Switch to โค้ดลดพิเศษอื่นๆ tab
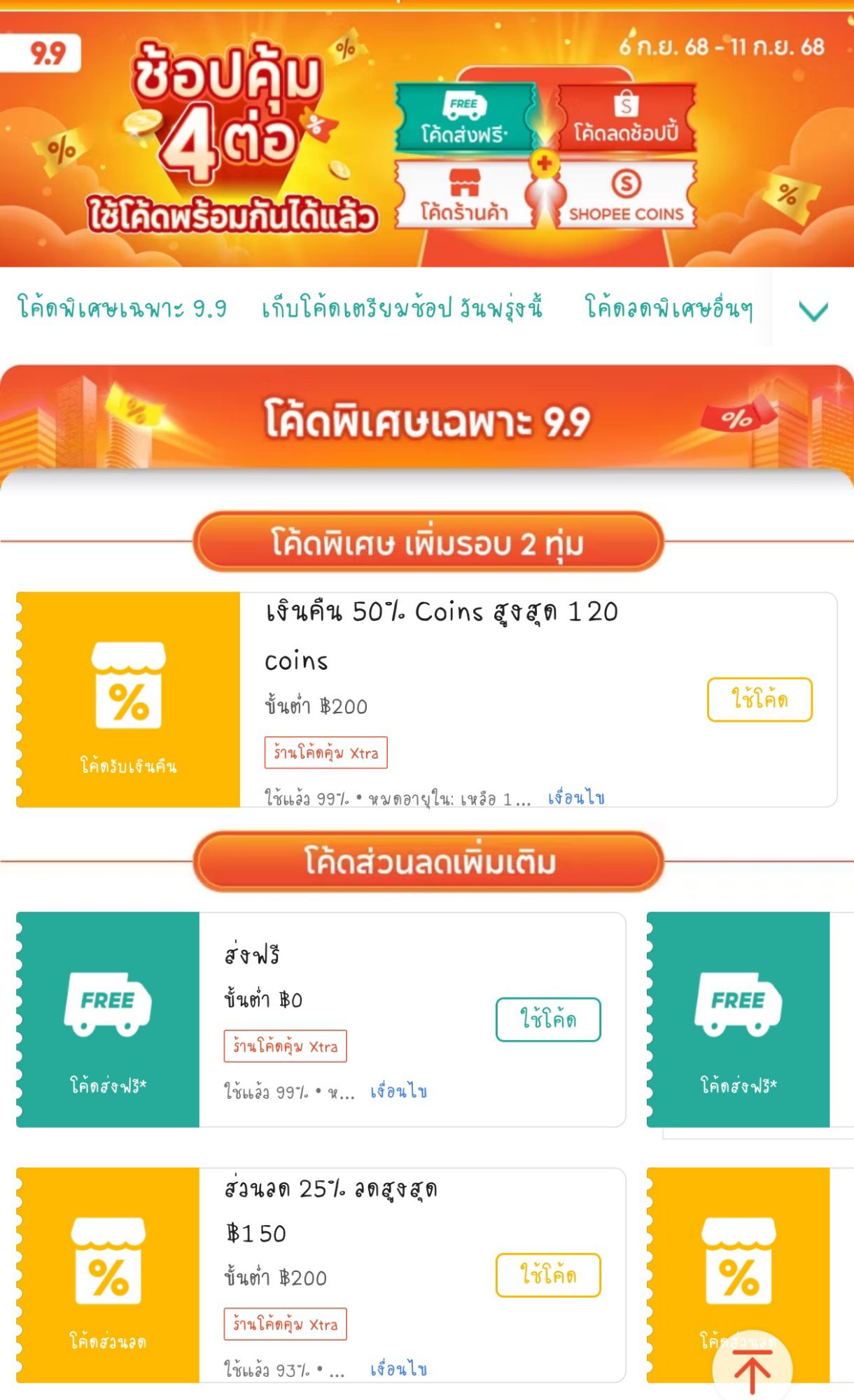The width and height of the screenshot is (854, 1400). point(668,308)
